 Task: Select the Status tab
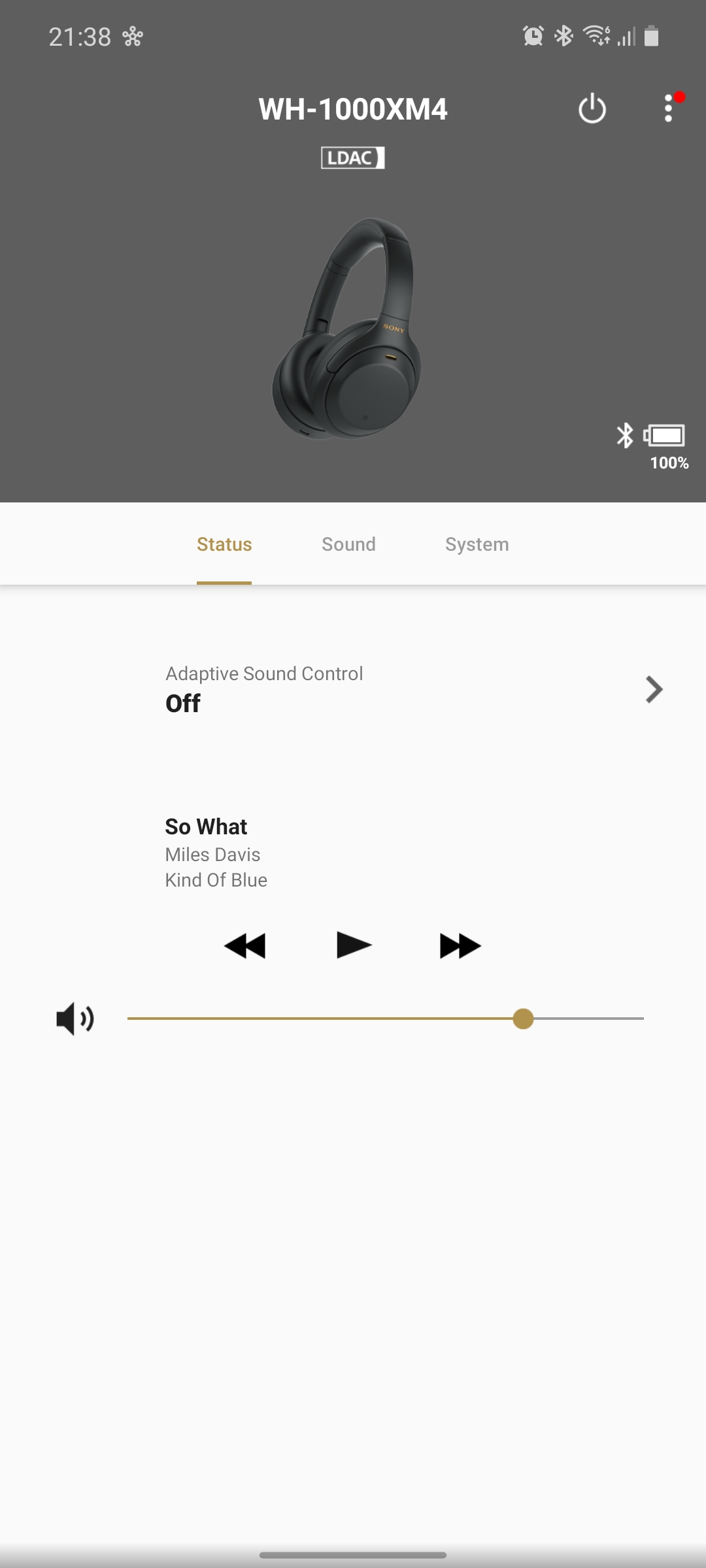(x=224, y=544)
